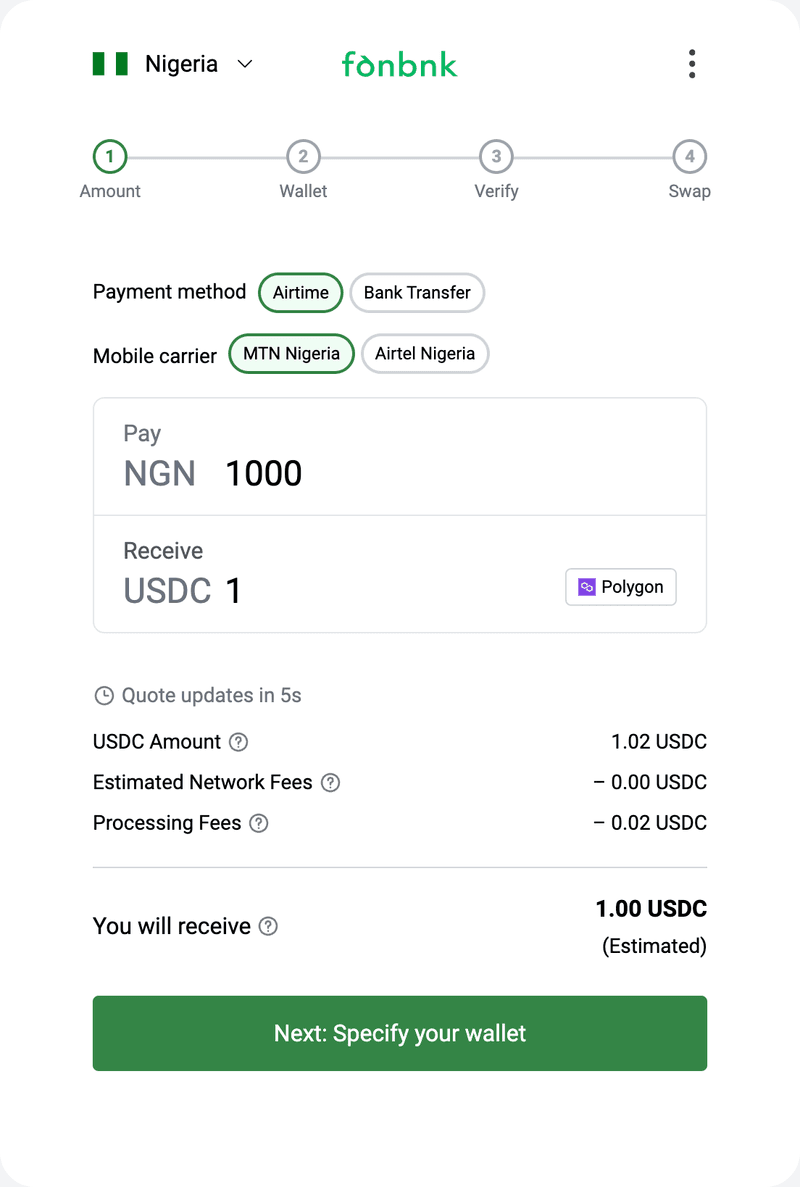The width and height of the screenshot is (800, 1187).
Task: Select Airtime as the payment method
Action: 300,293
